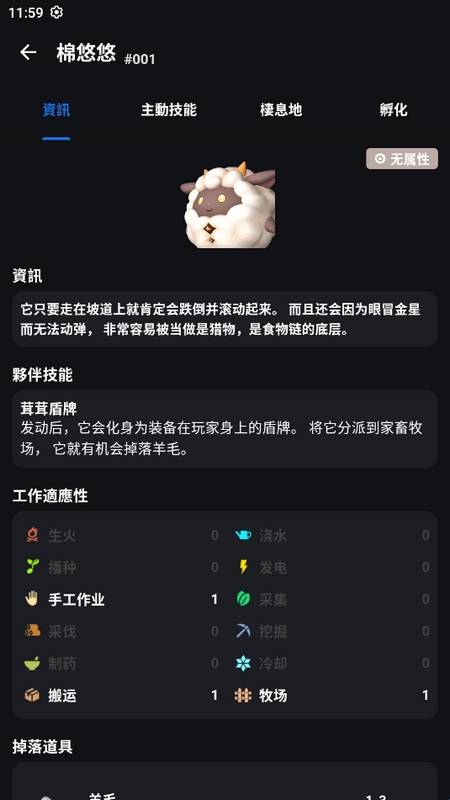The width and height of the screenshot is (450, 800).
Task: Open the 棲息地 tab
Action: tap(281, 110)
